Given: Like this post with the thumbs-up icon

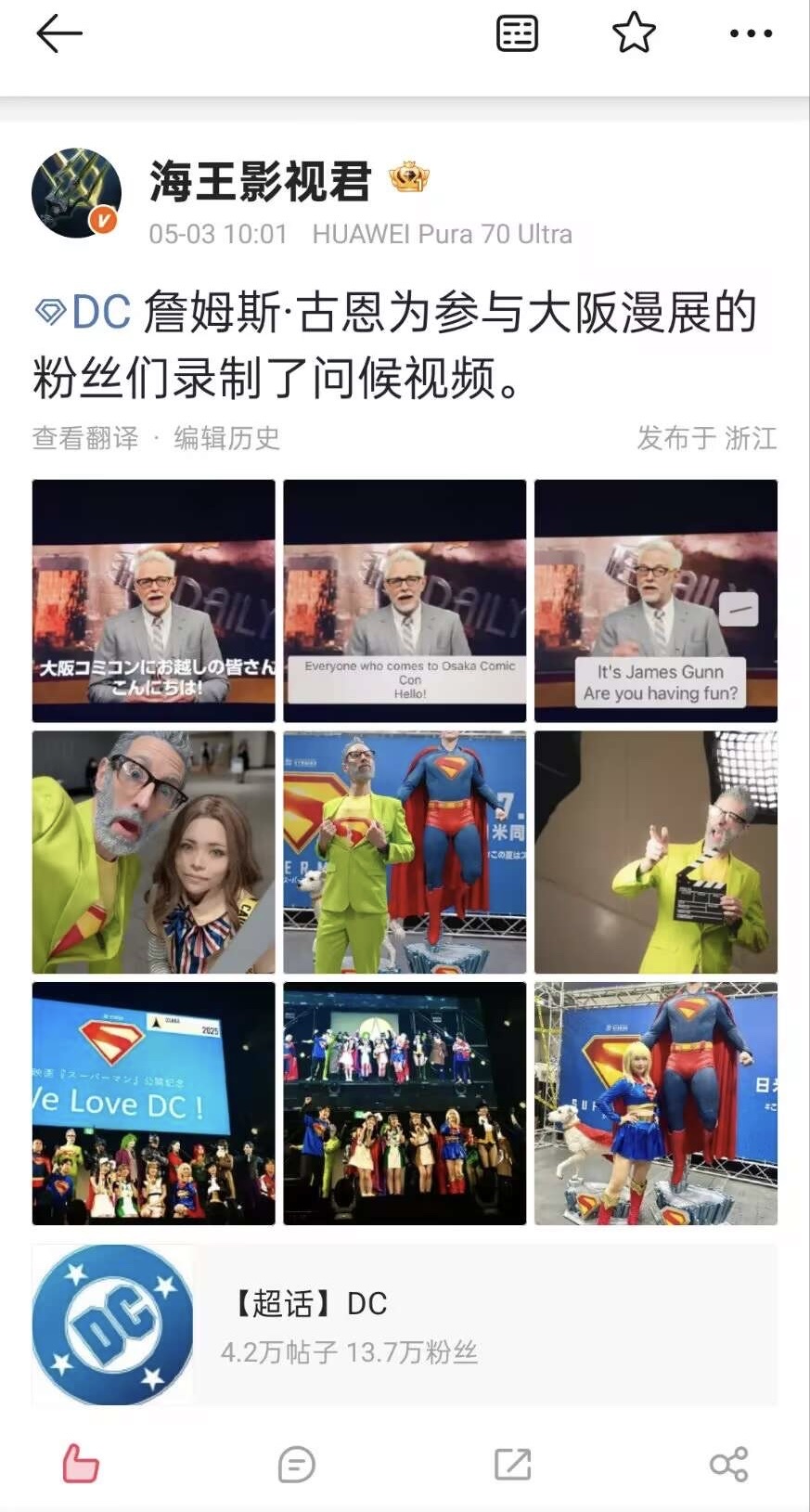Looking at the screenshot, I should pos(81,1465).
